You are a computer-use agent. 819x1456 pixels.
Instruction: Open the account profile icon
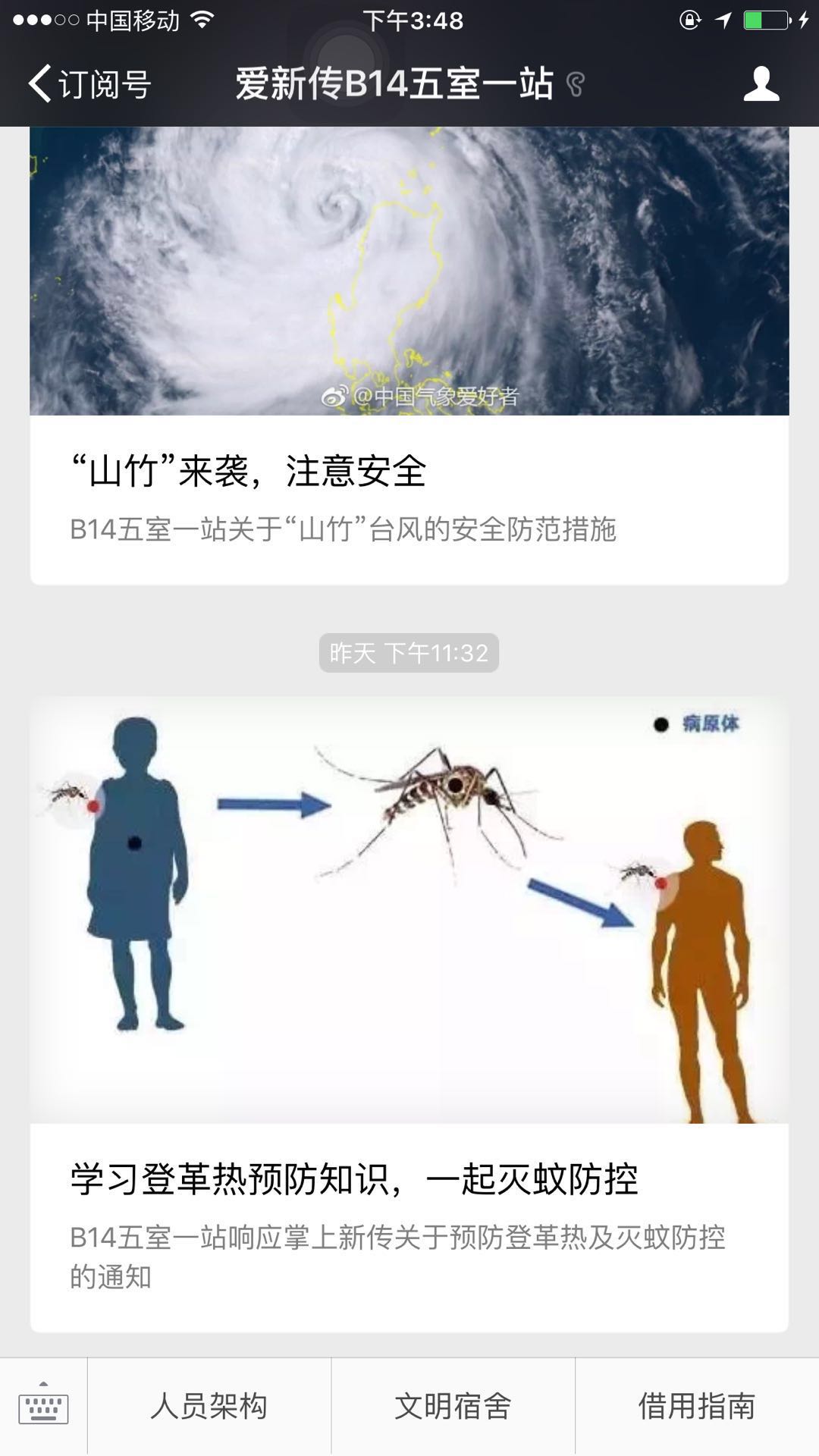click(x=761, y=83)
